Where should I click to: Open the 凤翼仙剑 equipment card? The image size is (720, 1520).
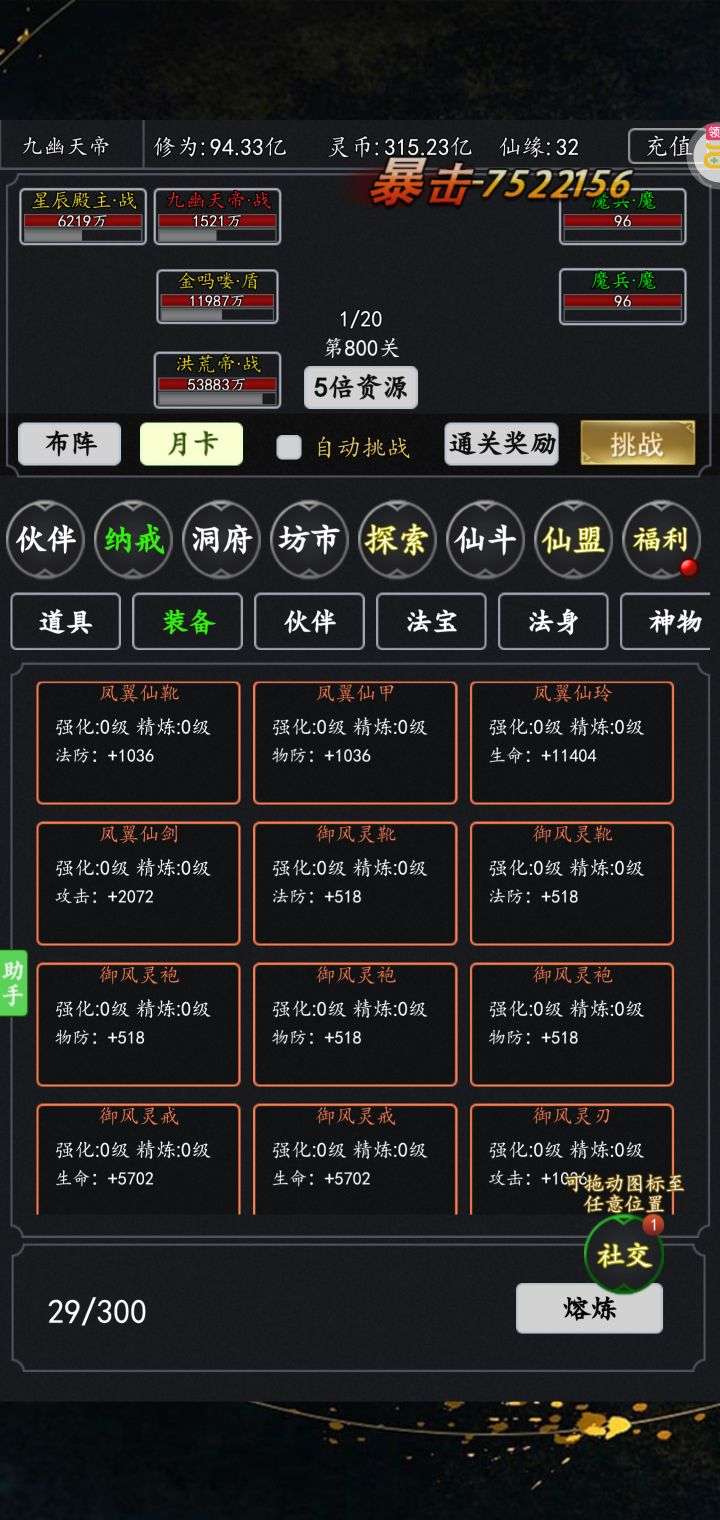138,883
